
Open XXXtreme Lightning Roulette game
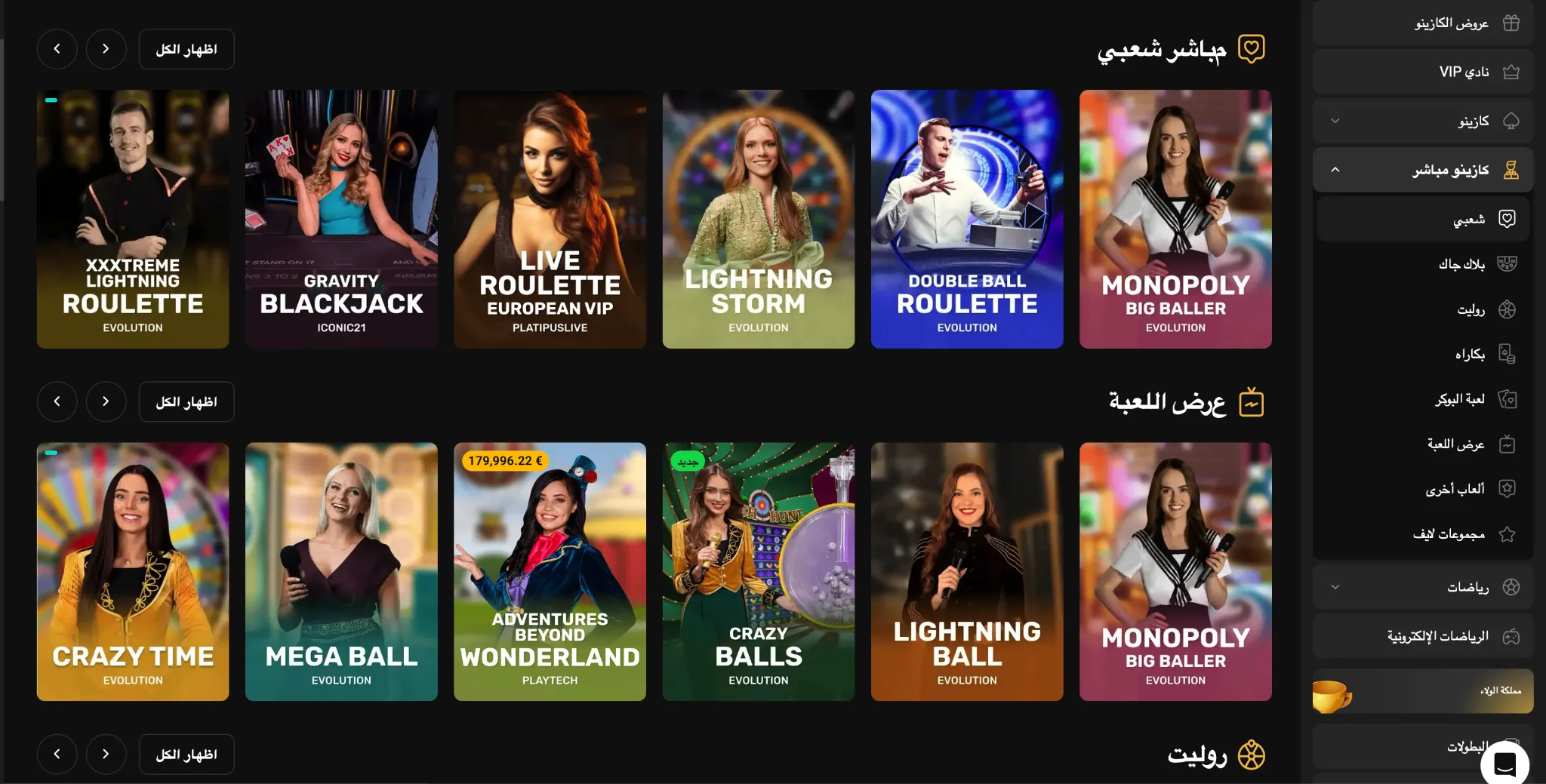click(x=133, y=219)
